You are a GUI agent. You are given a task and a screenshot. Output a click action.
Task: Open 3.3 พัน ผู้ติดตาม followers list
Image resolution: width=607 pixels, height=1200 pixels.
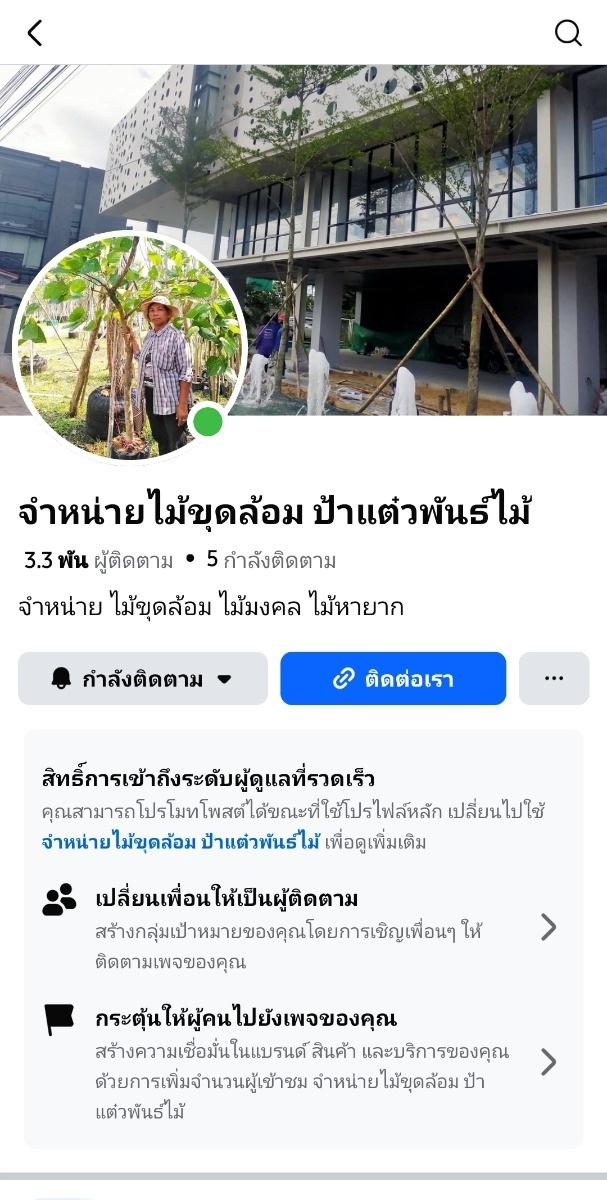98,560
